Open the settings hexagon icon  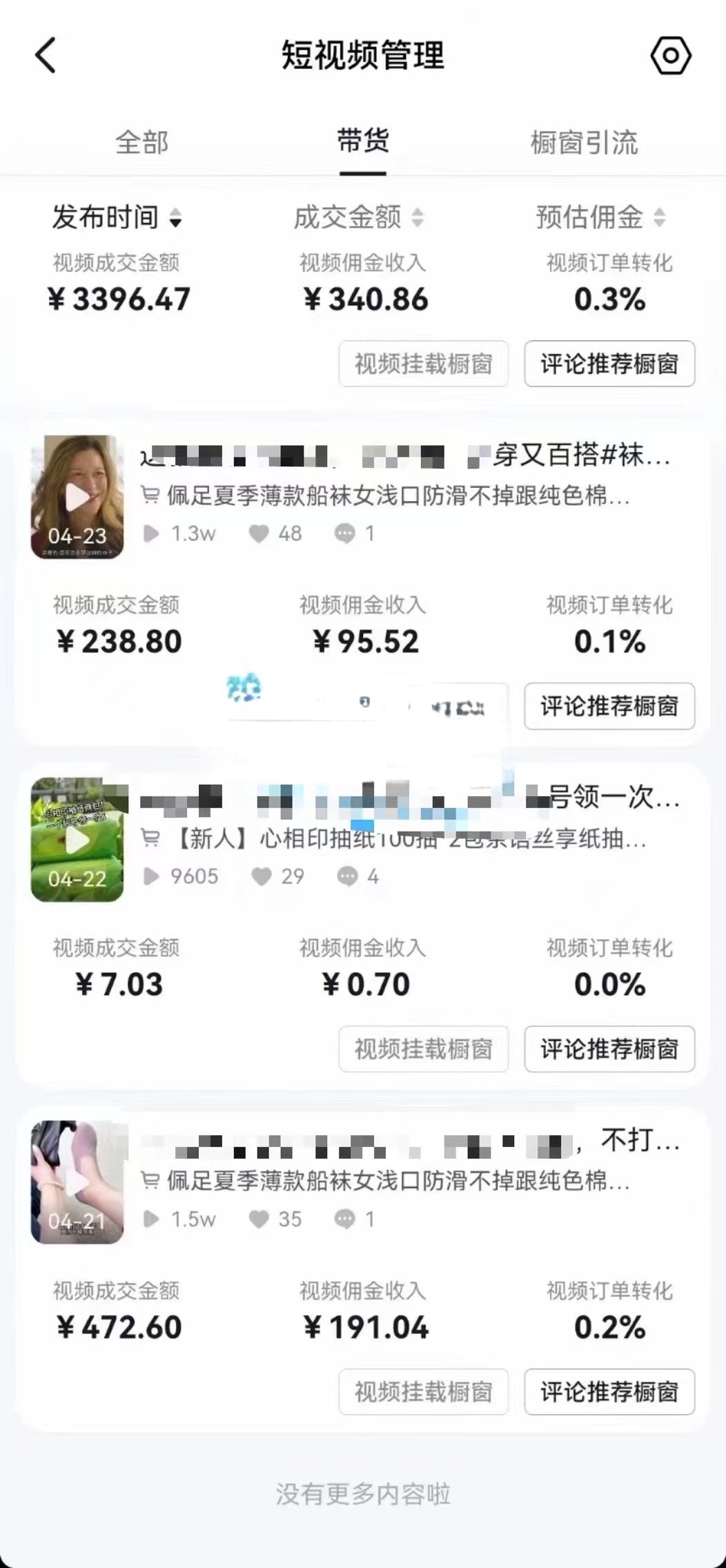671,55
